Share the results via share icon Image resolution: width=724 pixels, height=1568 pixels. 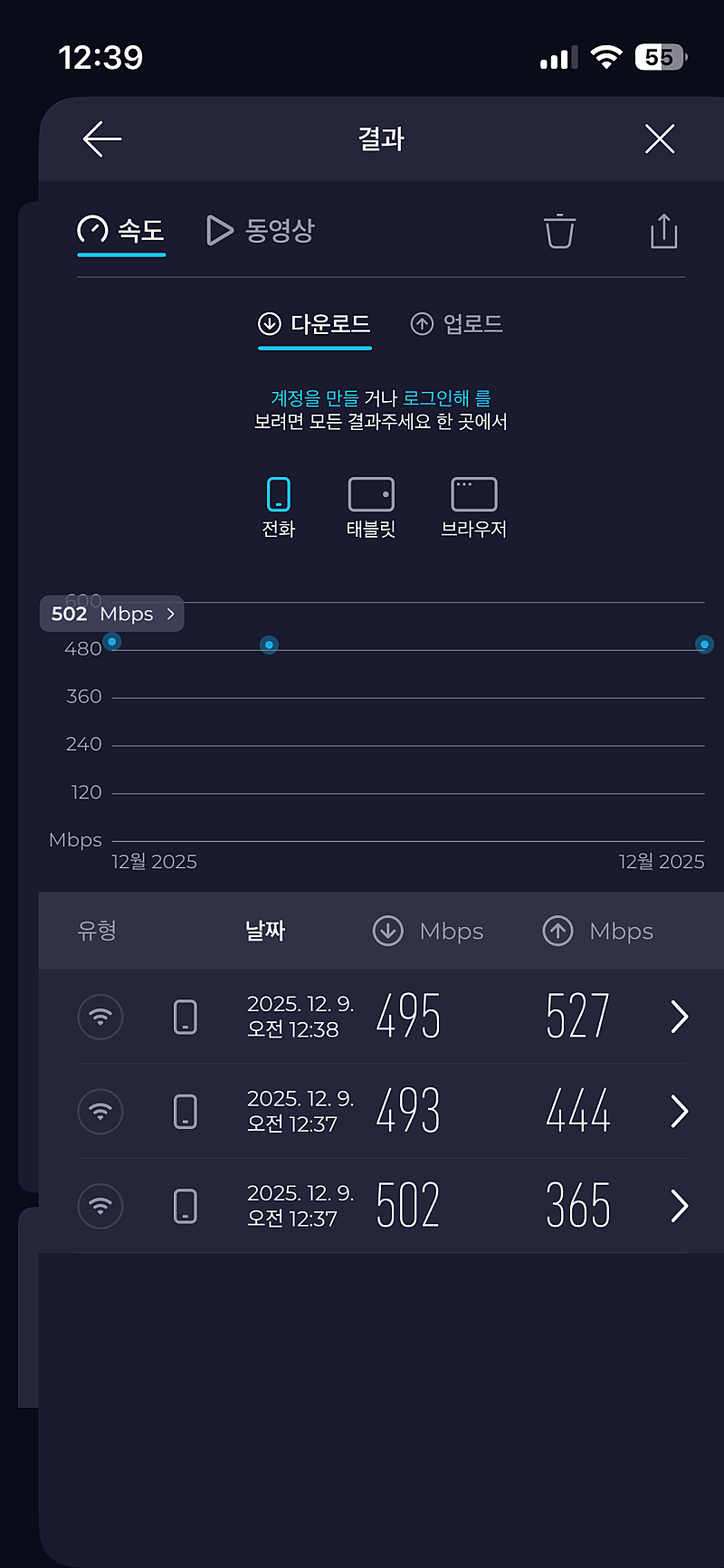[x=663, y=231]
